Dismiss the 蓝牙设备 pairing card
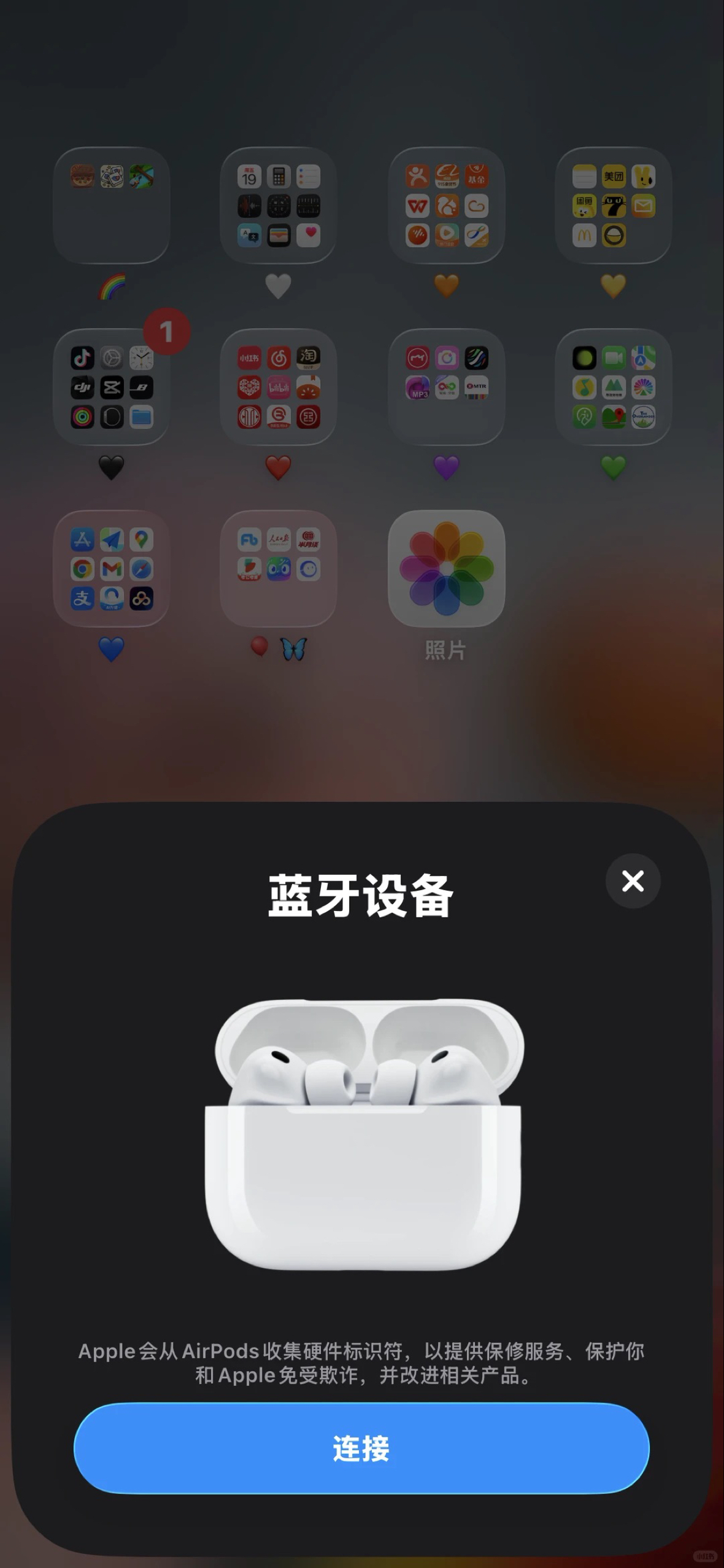 pos(633,881)
